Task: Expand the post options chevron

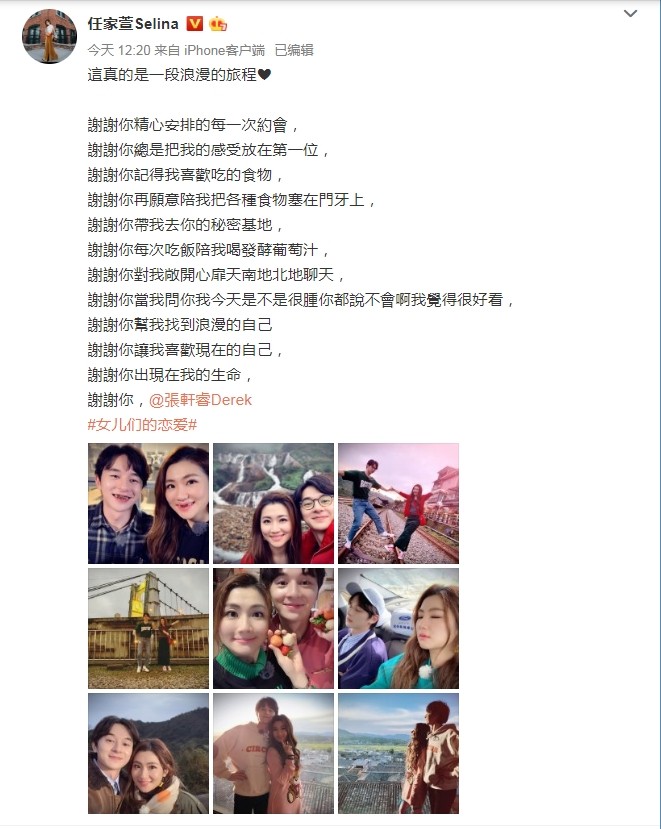Action: (630, 14)
